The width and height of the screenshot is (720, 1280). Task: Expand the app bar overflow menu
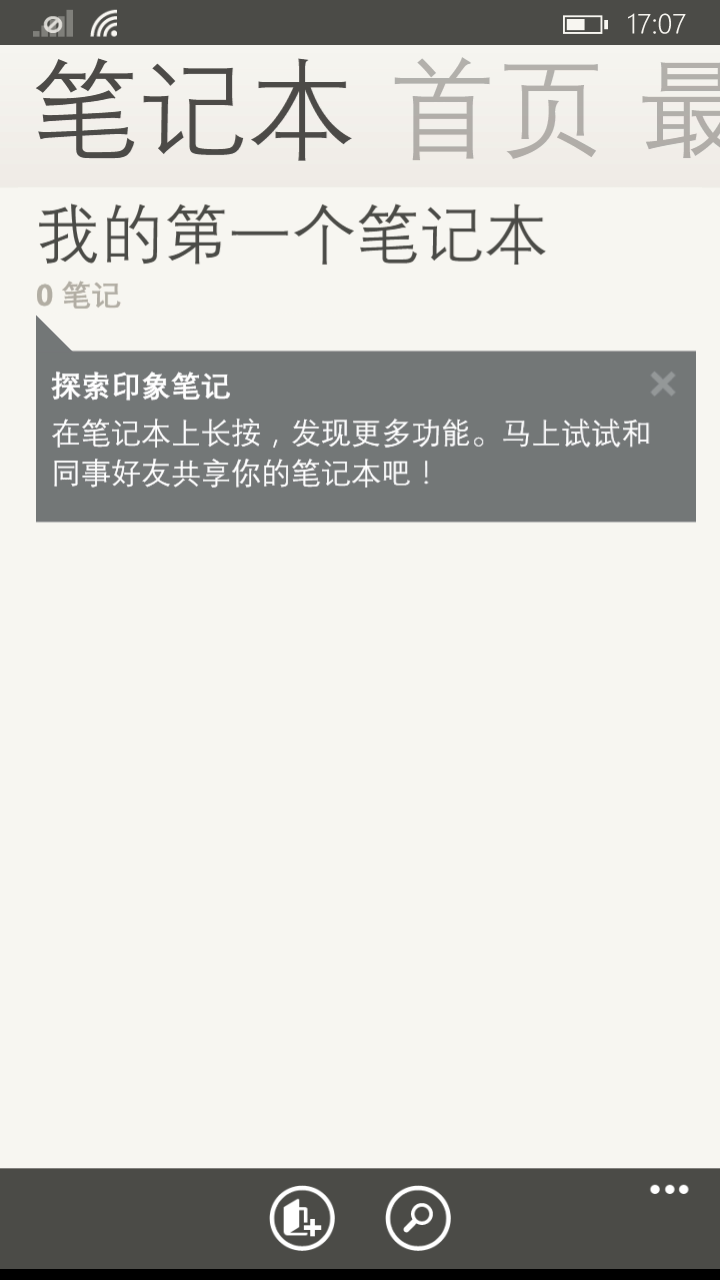tap(669, 1189)
